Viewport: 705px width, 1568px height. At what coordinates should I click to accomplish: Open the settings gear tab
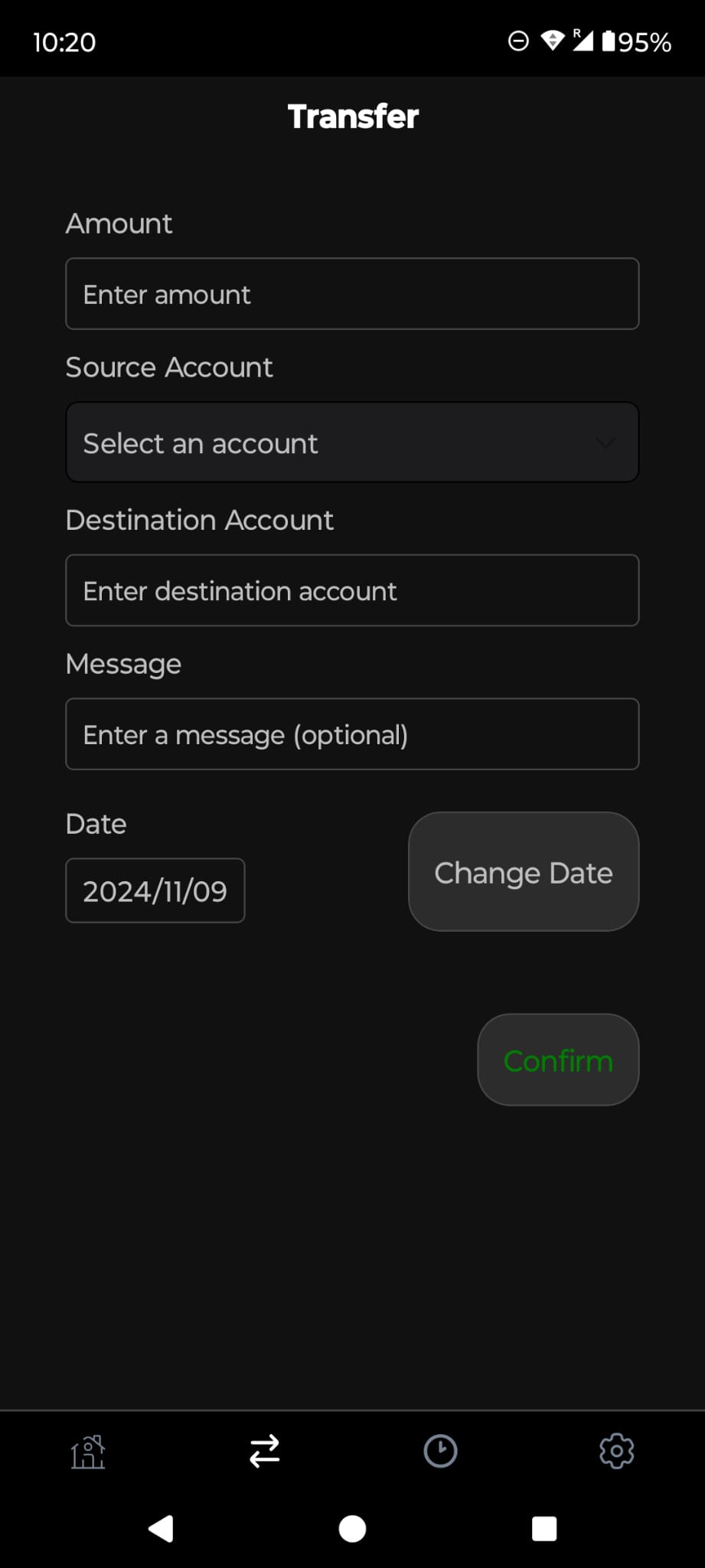pyautogui.click(x=616, y=1451)
